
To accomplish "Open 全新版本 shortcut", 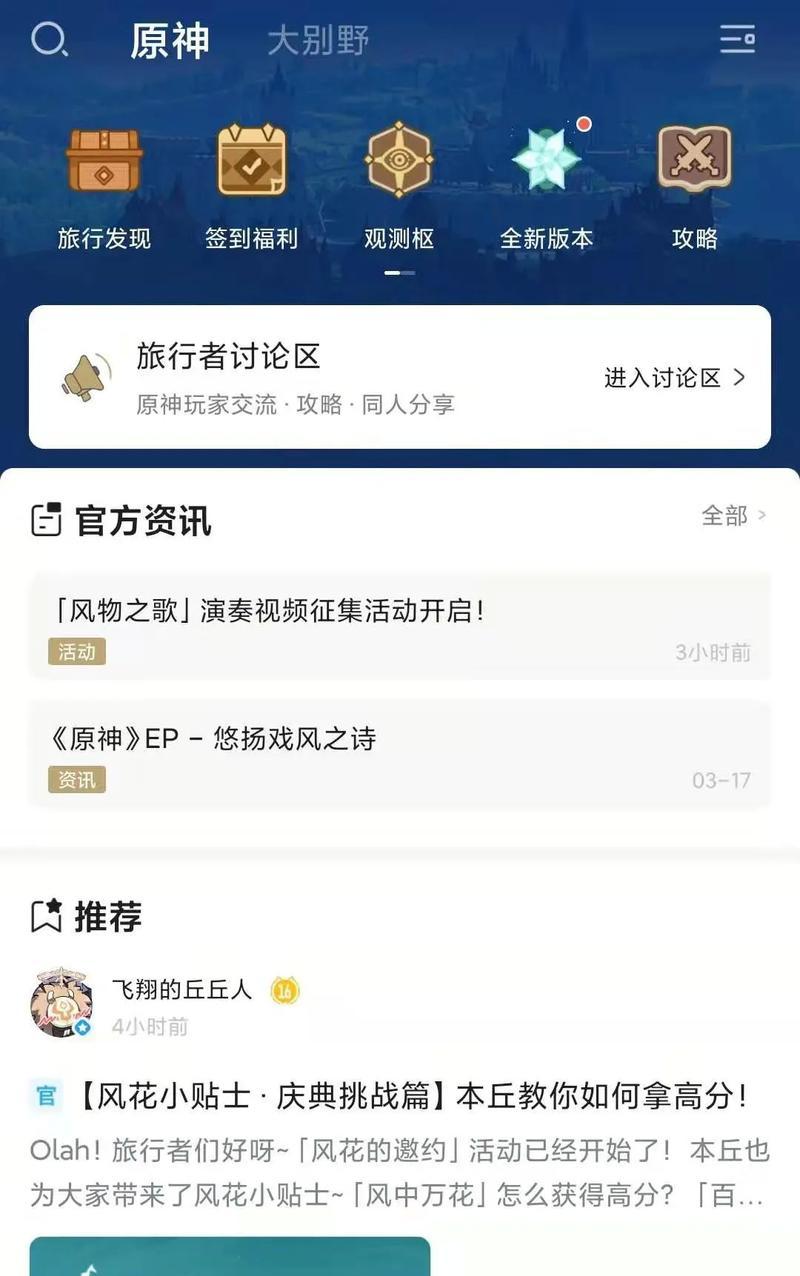I will pyautogui.click(x=546, y=185).
